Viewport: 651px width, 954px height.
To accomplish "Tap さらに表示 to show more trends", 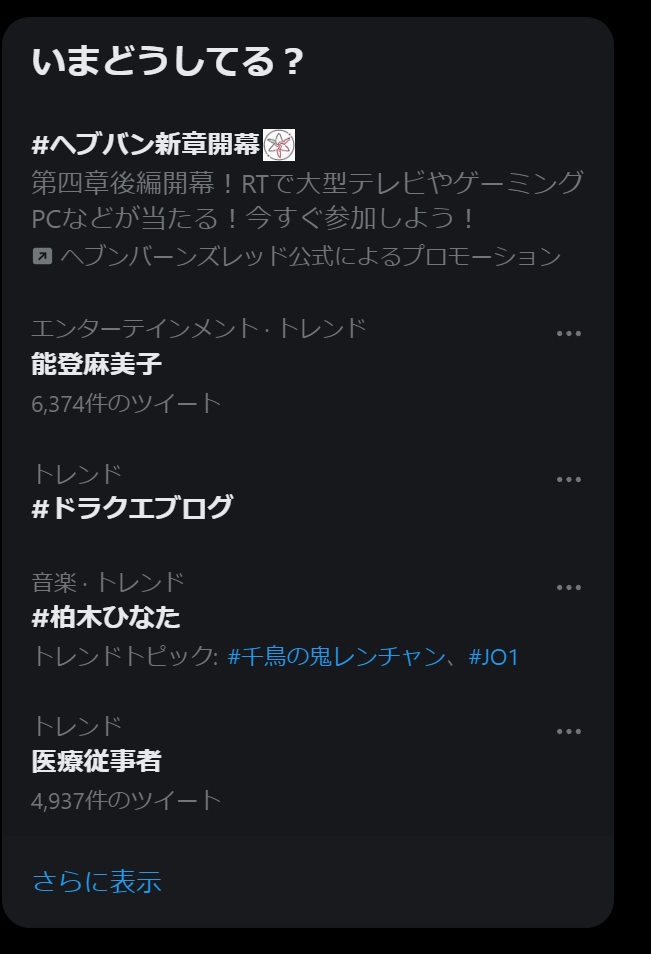I will [97, 881].
